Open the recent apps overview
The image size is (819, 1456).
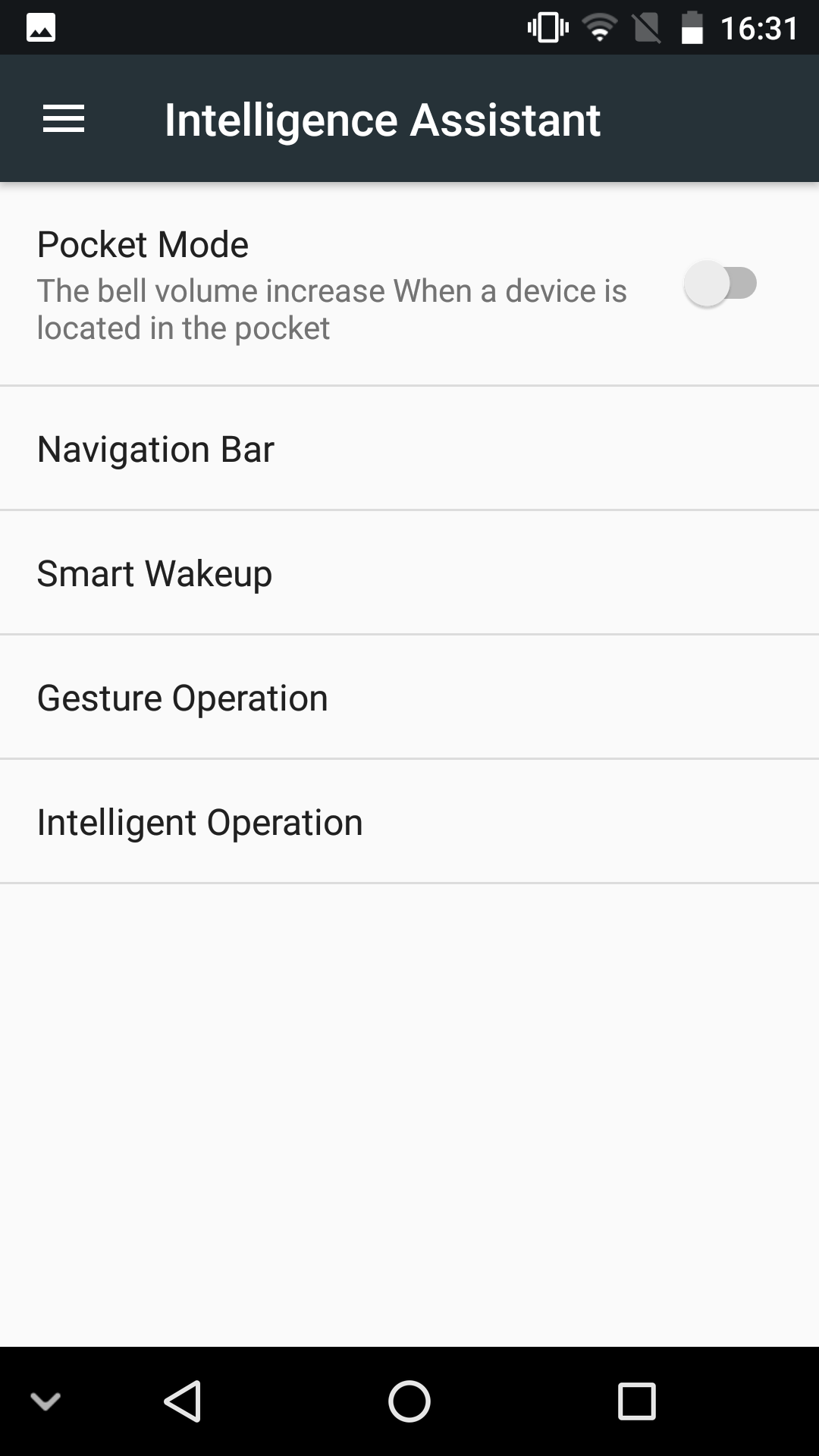[x=637, y=1401]
